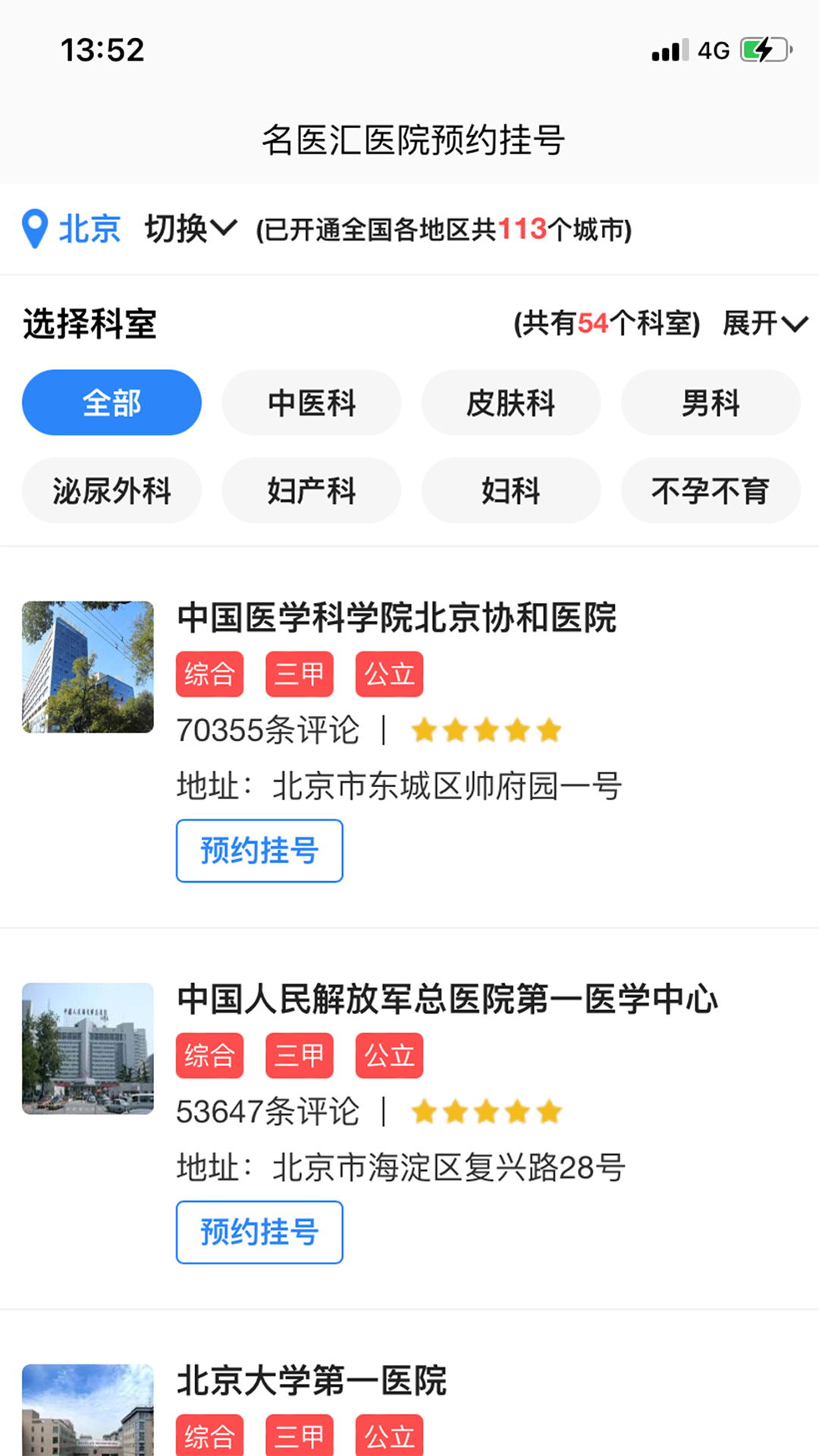Enable the 男科 department filter
The width and height of the screenshot is (819, 1456).
pyautogui.click(x=710, y=403)
